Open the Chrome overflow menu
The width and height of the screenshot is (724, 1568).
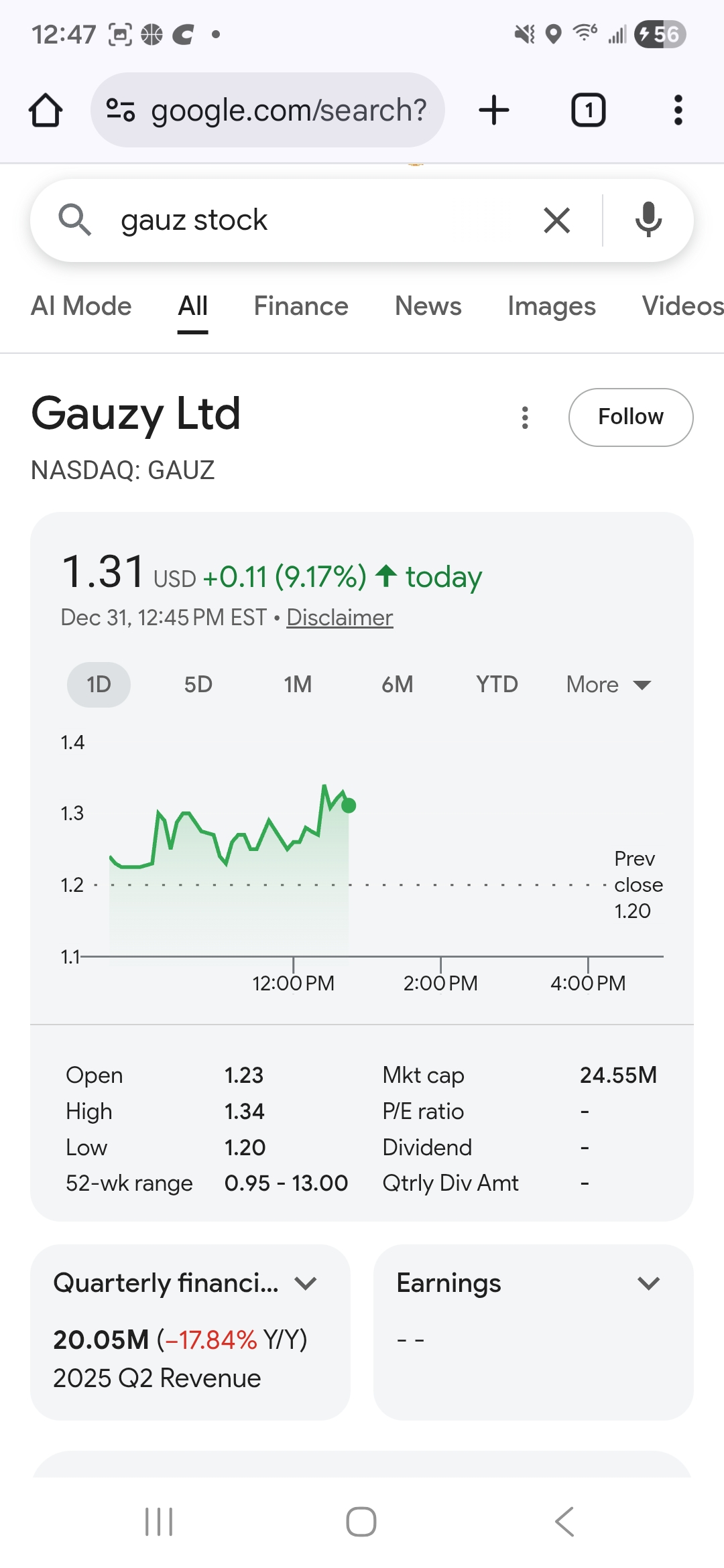click(678, 111)
